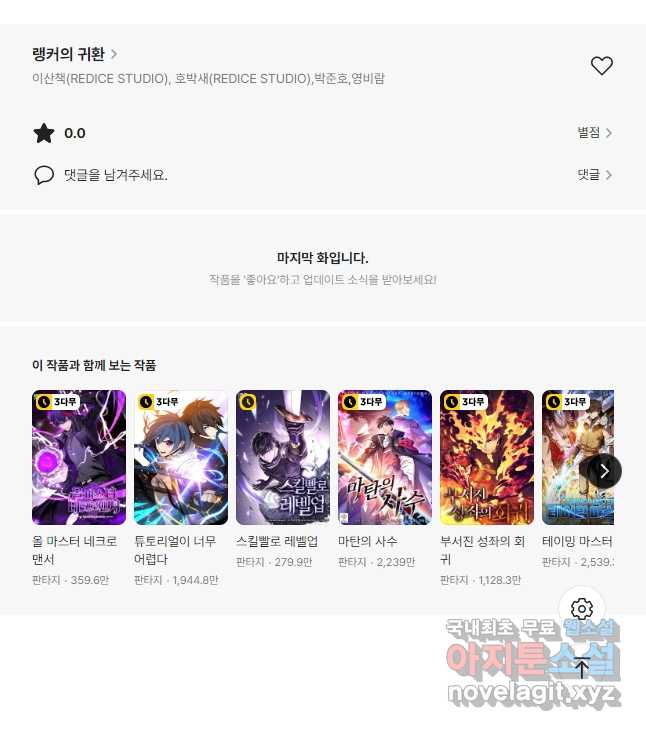Image resolution: width=646 pixels, height=731 pixels.
Task: Open 마탄의 사수 webtoon
Action: click(x=385, y=458)
